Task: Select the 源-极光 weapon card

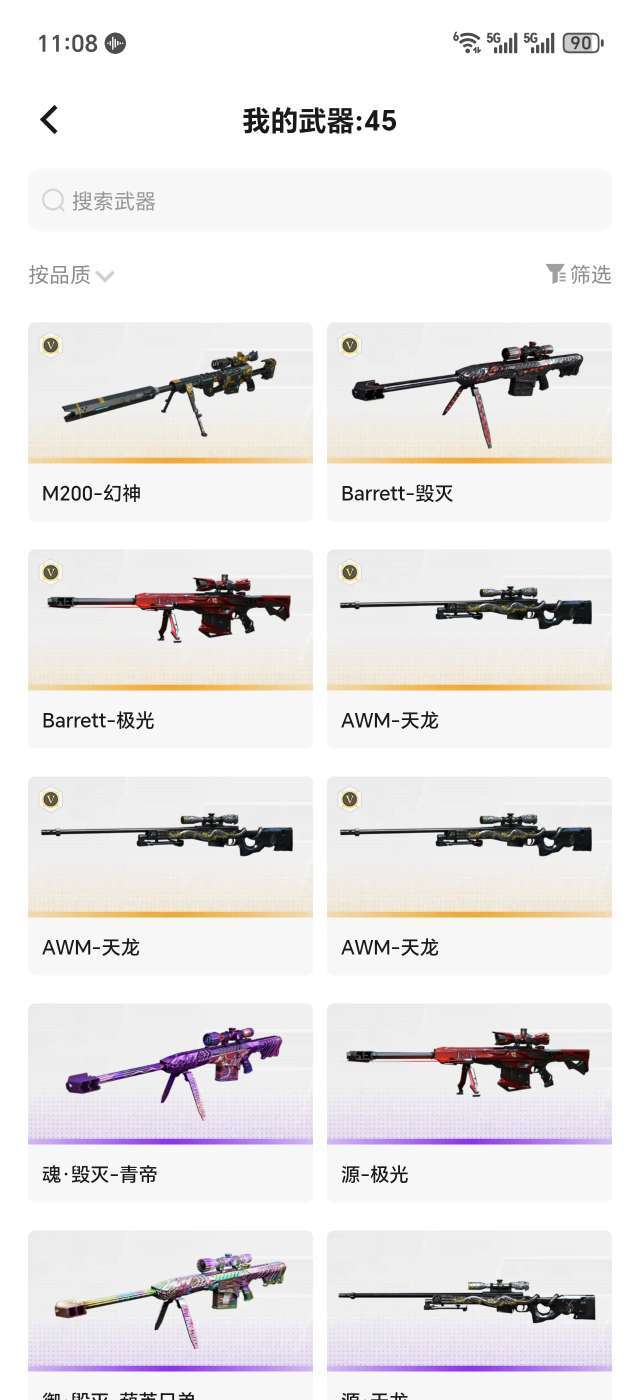Action: (x=469, y=1101)
